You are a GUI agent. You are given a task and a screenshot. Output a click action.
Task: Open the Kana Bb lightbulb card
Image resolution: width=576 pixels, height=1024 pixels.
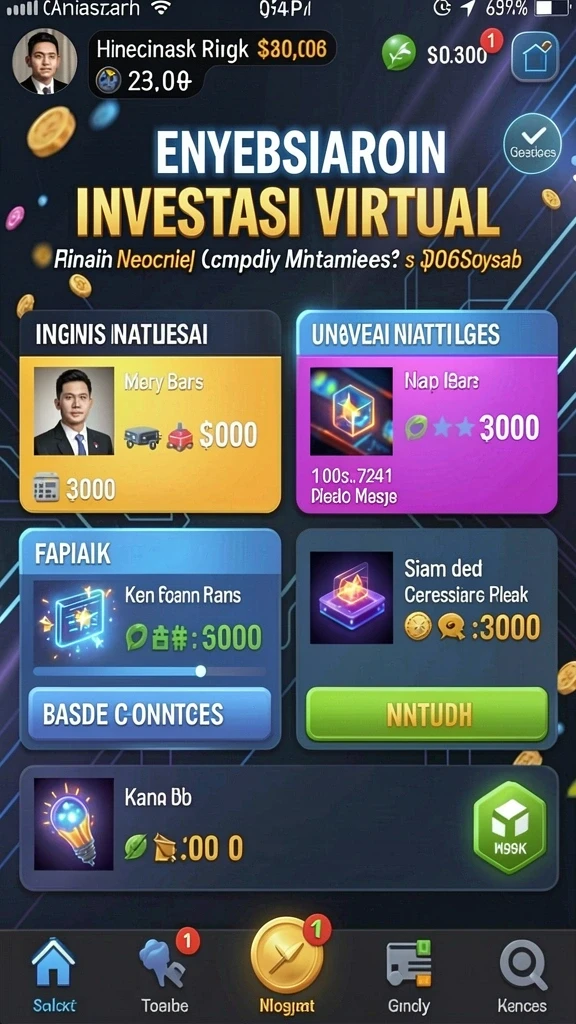(x=289, y=828)
